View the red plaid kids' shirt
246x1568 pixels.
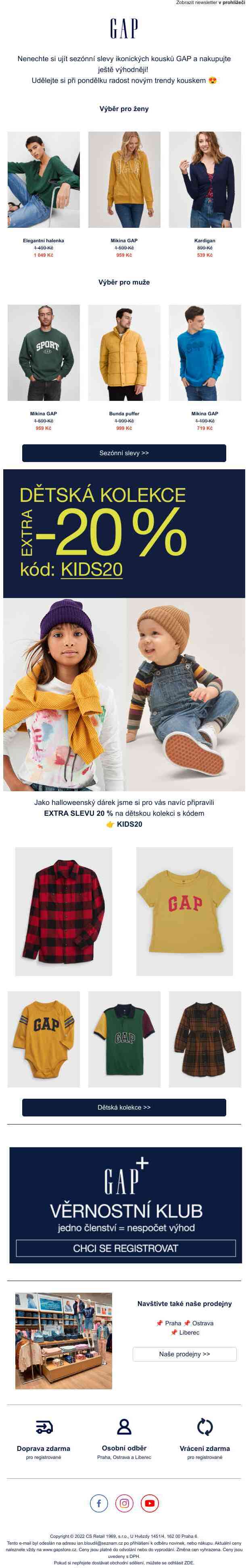click(63, 911)
